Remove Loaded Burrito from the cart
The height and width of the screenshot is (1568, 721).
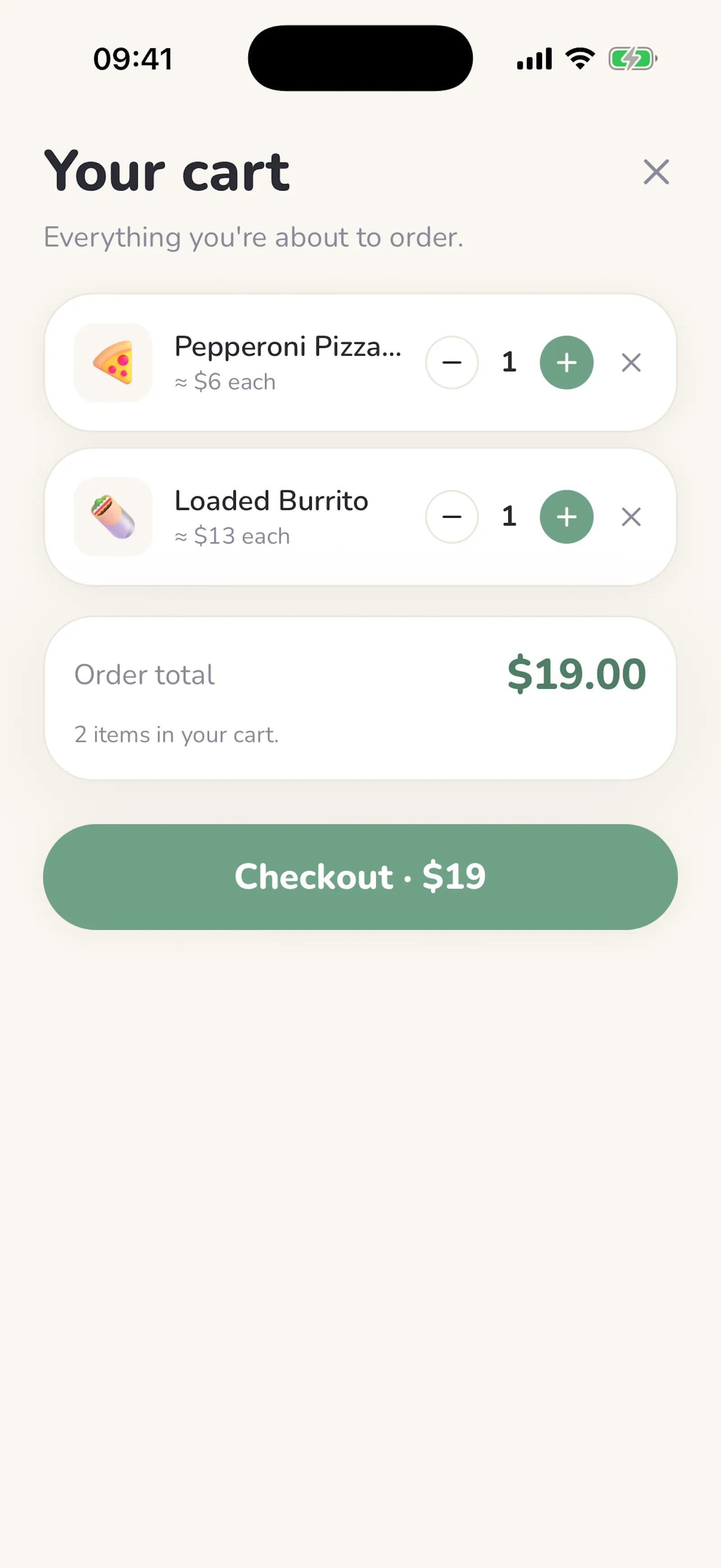pyautogui.click(x=631, y=517)
